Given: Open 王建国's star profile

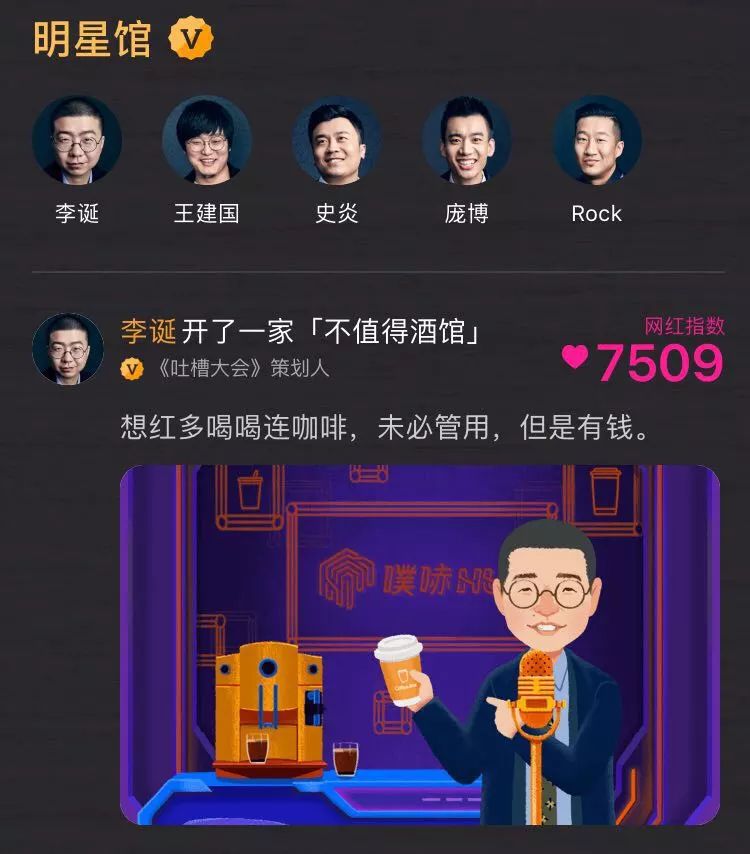Looking at the screenshot, I should (207, 140).
